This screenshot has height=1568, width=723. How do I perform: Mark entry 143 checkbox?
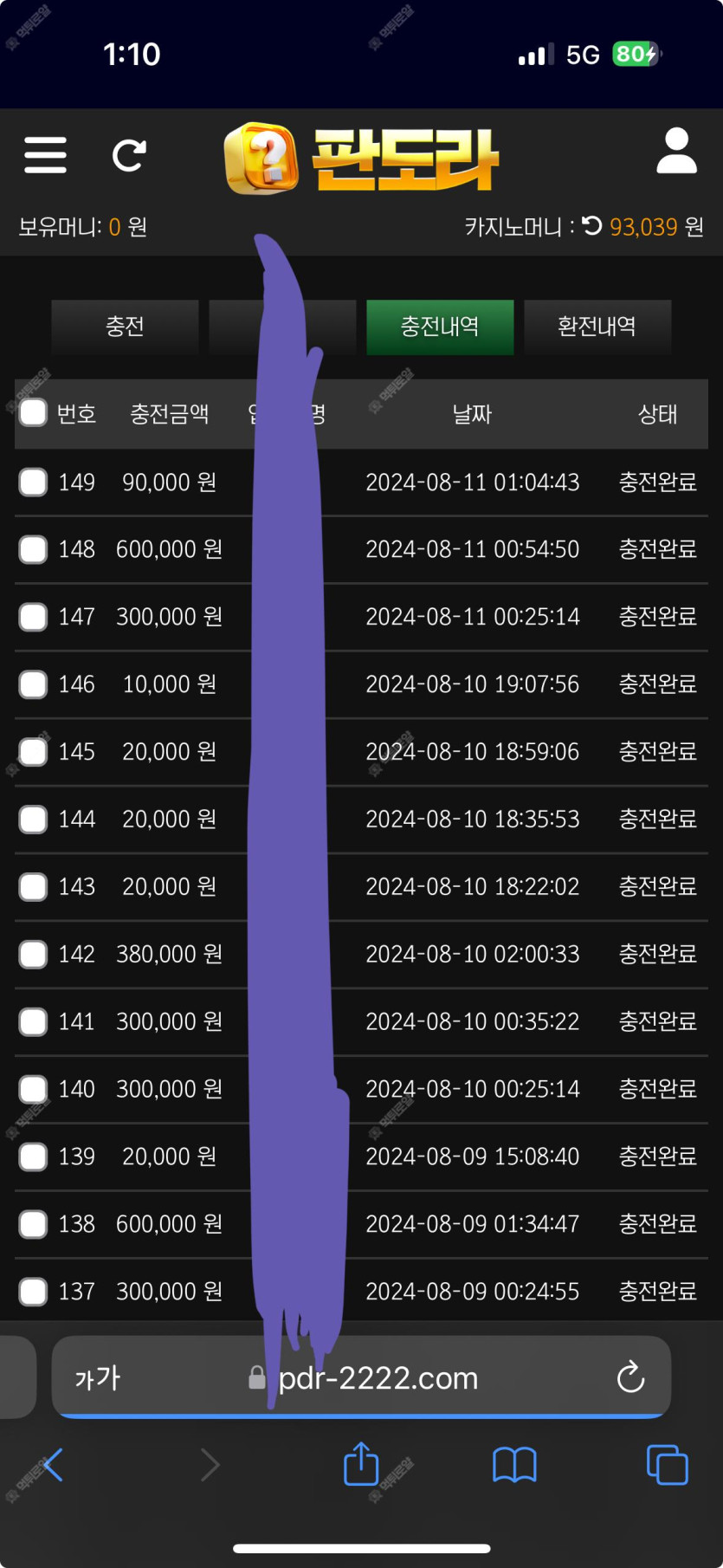33,886
